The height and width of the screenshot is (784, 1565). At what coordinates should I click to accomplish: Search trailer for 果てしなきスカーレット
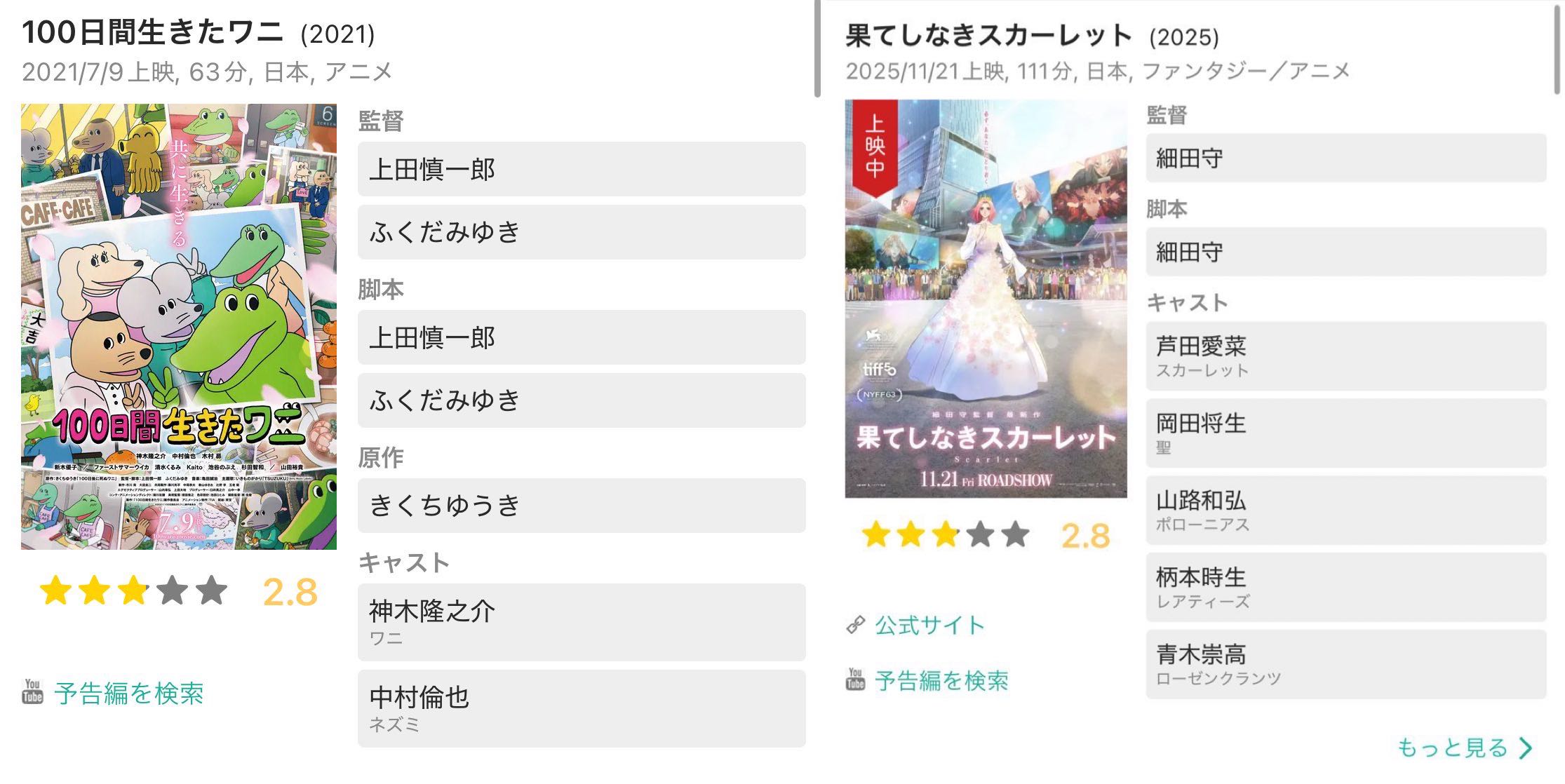pyautogui.click(x=941, y=680)
